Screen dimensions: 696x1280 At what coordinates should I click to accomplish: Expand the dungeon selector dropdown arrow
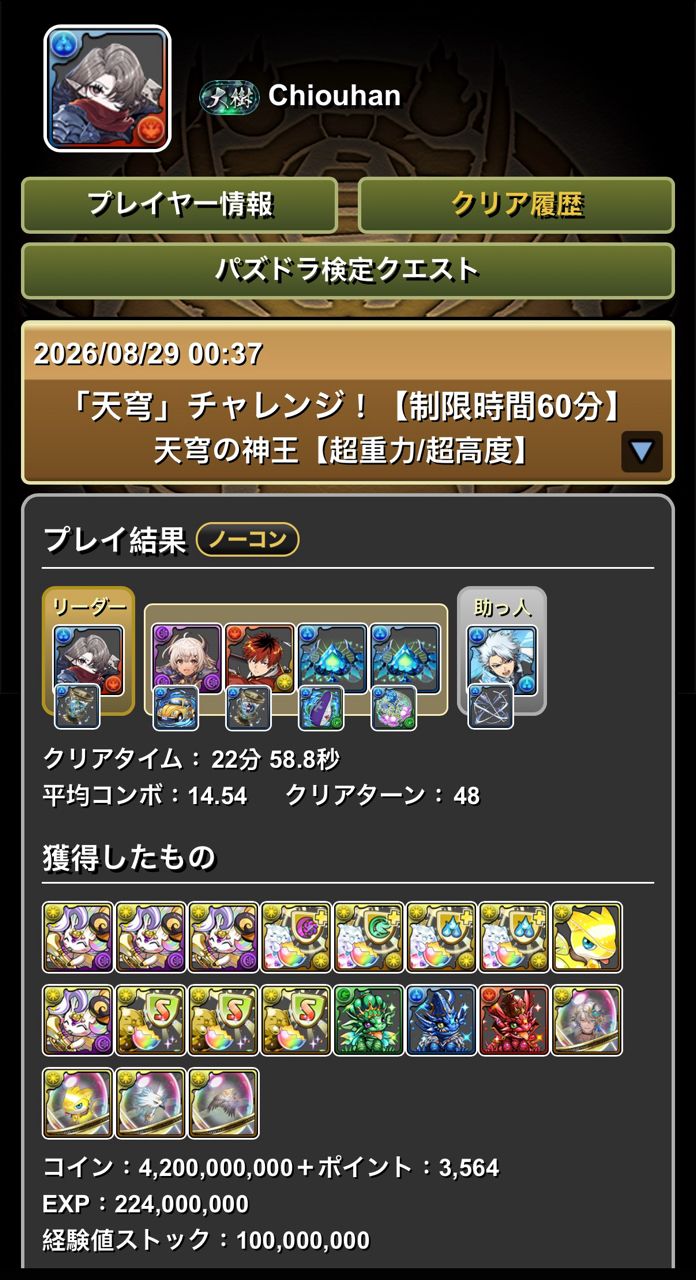pos(642,452)
